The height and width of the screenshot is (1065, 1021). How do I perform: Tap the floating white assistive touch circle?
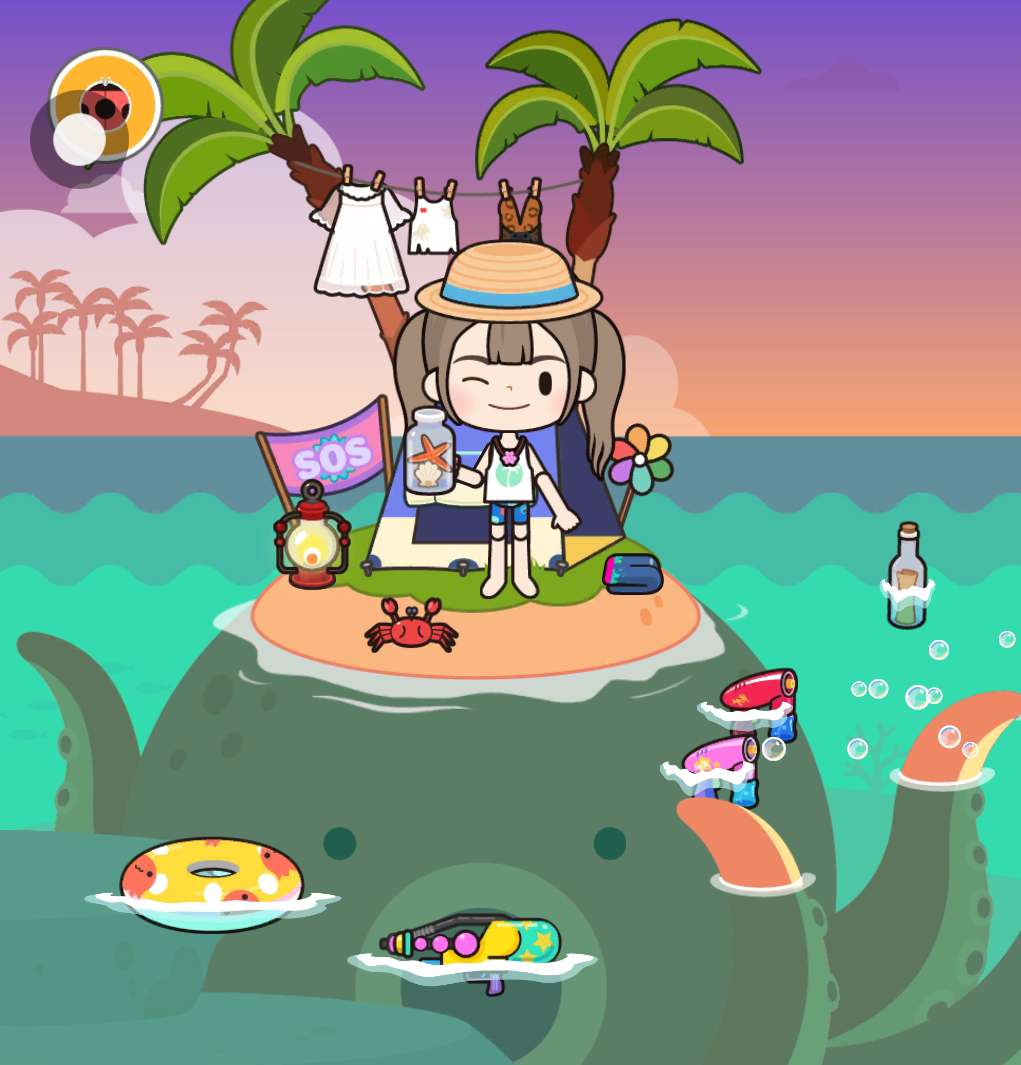(79, 139)
